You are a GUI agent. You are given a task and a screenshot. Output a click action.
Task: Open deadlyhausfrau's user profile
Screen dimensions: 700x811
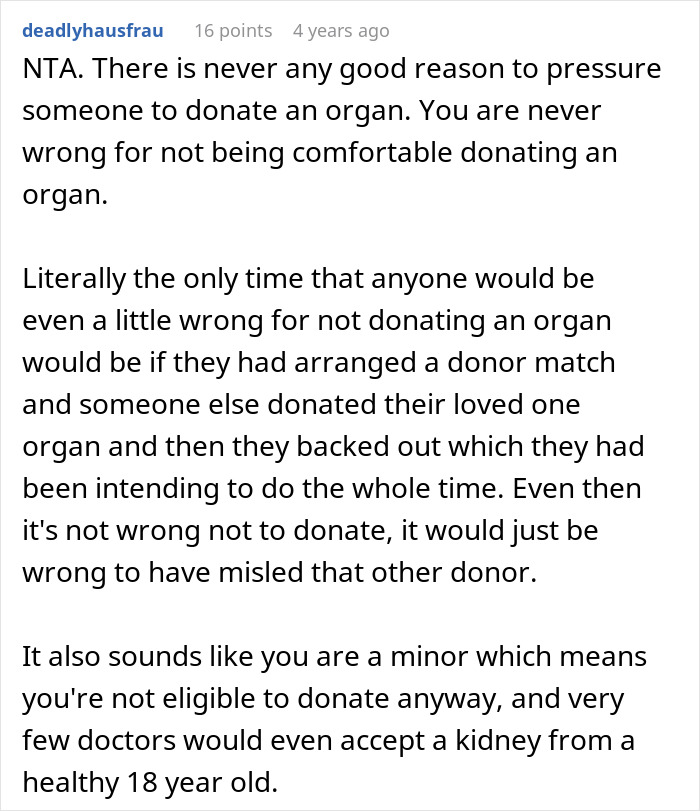click(91, 31)
